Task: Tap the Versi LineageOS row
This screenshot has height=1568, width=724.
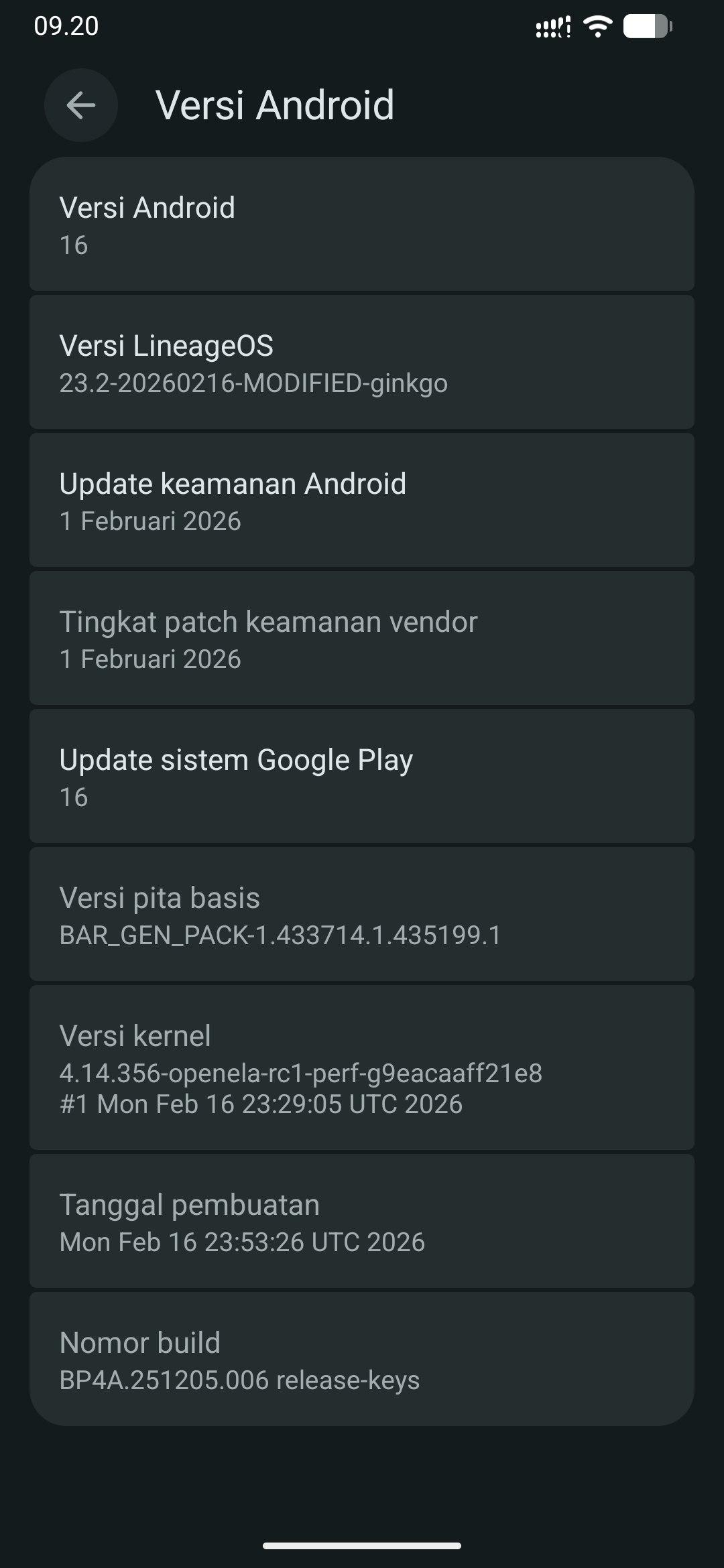Action: [362, 363]
